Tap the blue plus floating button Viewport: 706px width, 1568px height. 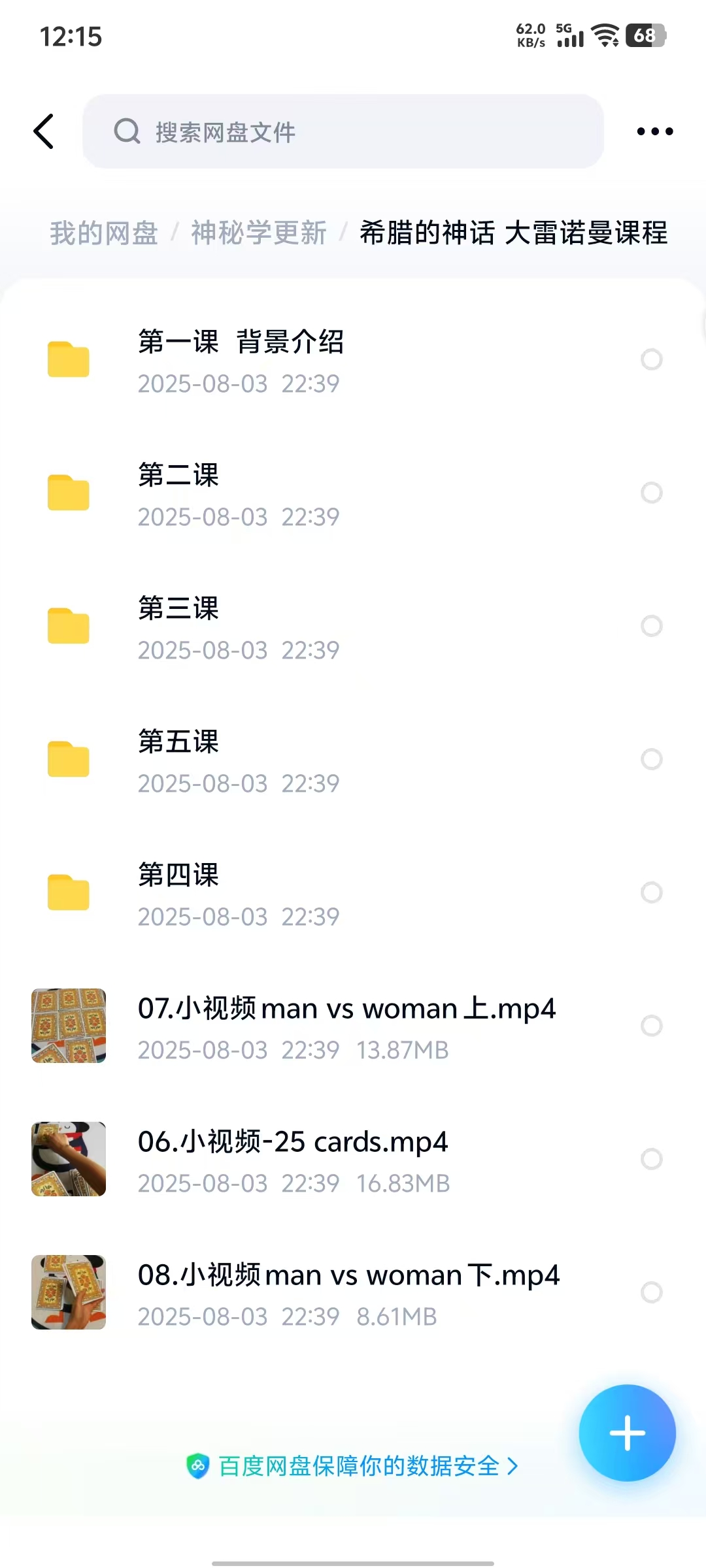[627, 1433]
